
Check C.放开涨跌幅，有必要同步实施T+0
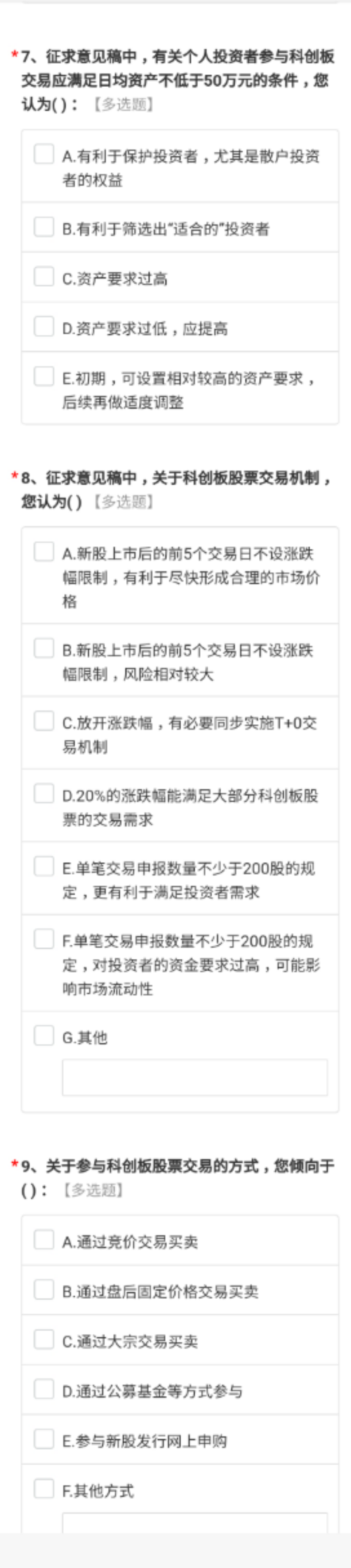[44, 721]
